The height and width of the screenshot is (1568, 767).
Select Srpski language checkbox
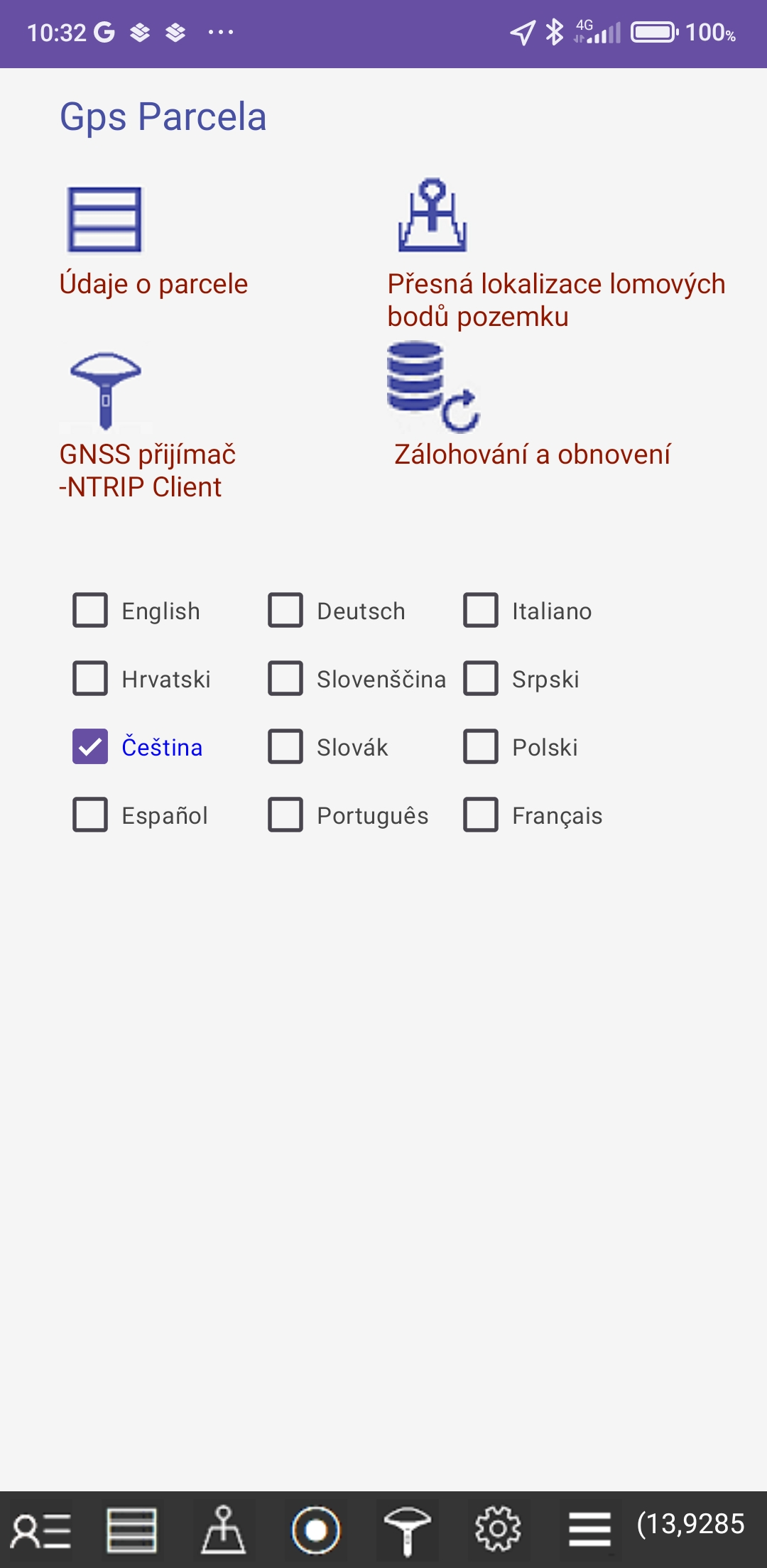click(x=481, y=679)
